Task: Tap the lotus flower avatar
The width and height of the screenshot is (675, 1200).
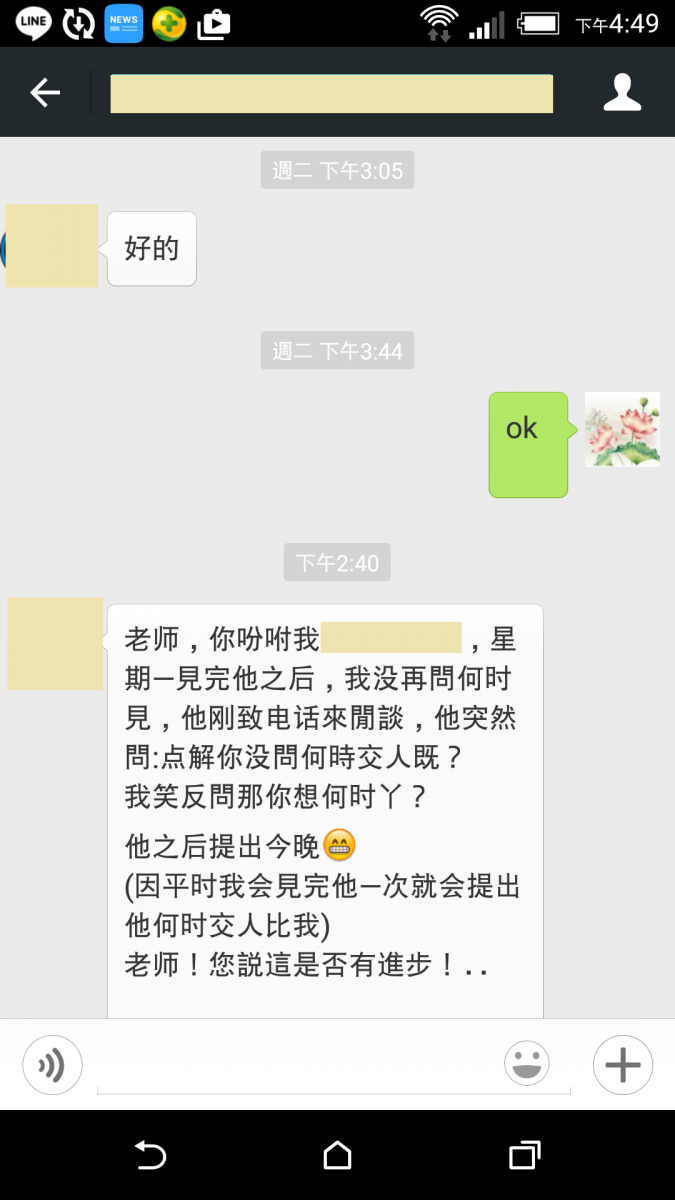Action: pos(621,430)
